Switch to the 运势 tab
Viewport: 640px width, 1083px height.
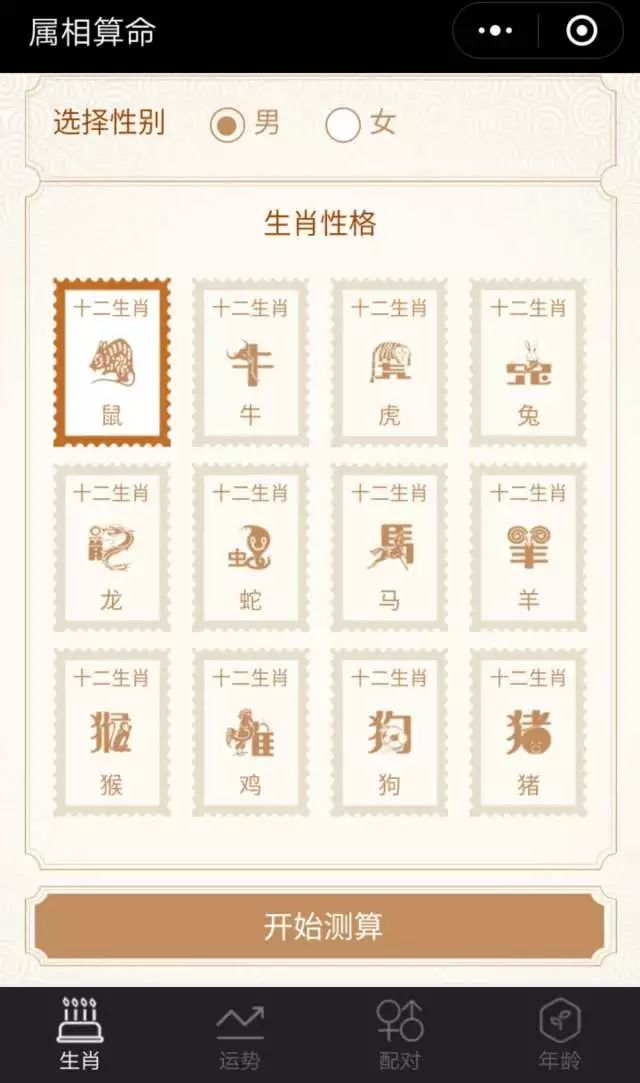(240, 1035)
